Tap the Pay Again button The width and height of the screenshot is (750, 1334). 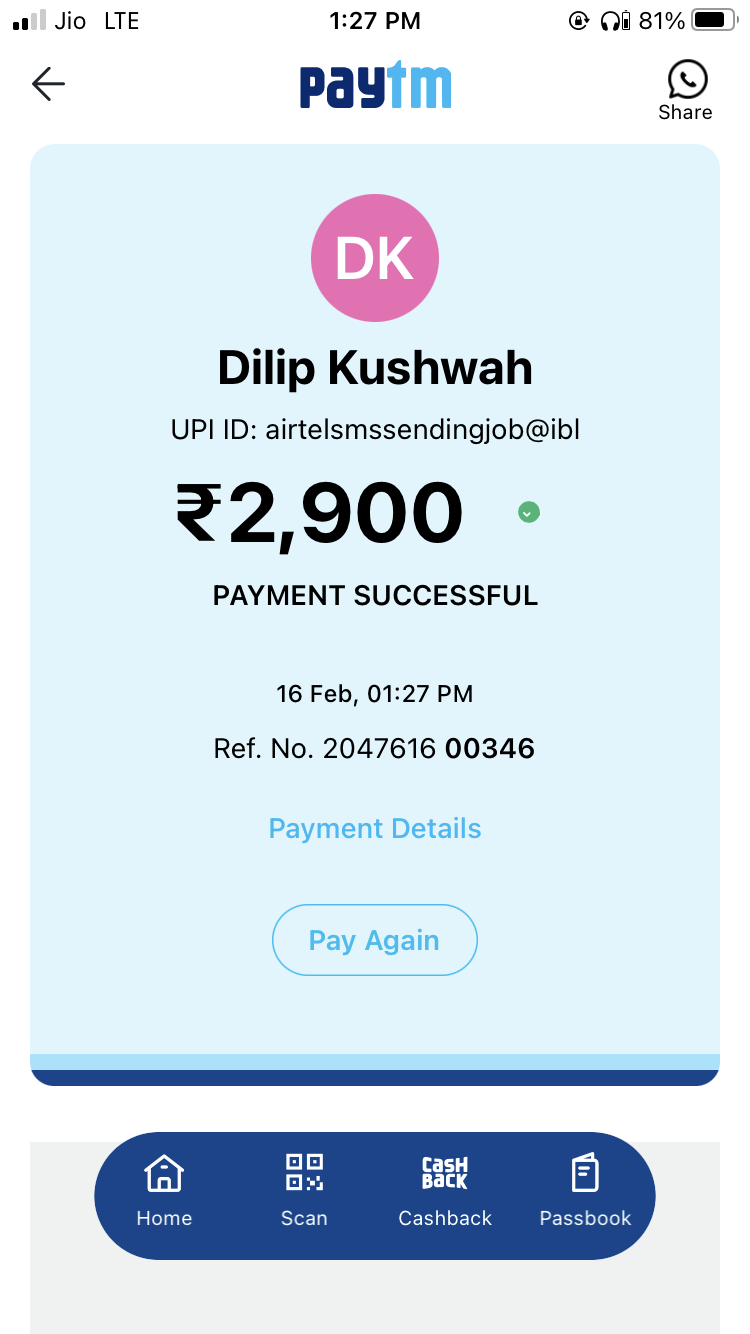(x=375, y=940)
